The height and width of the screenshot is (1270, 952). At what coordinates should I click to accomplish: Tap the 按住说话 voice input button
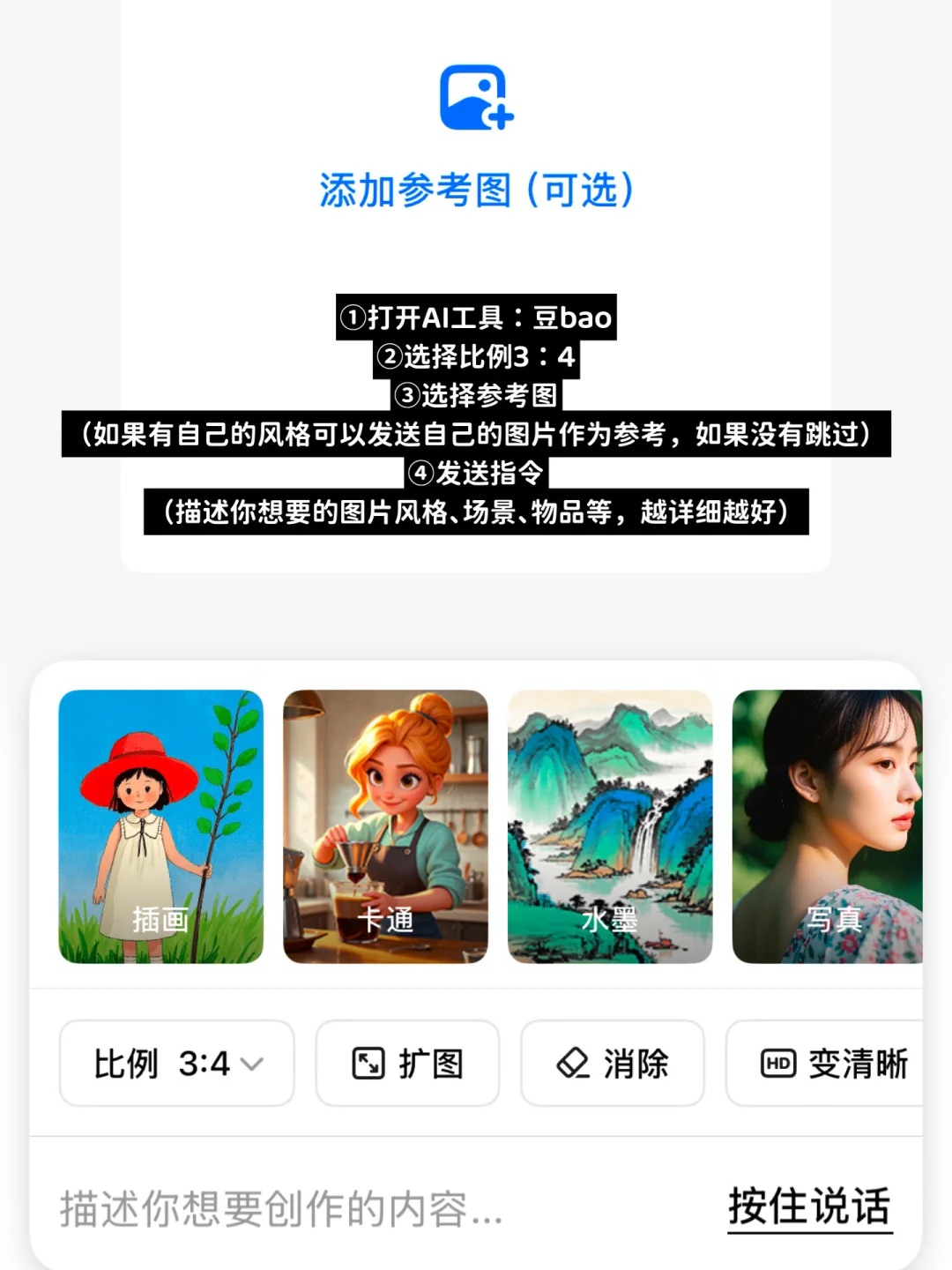click(809, 1206)
